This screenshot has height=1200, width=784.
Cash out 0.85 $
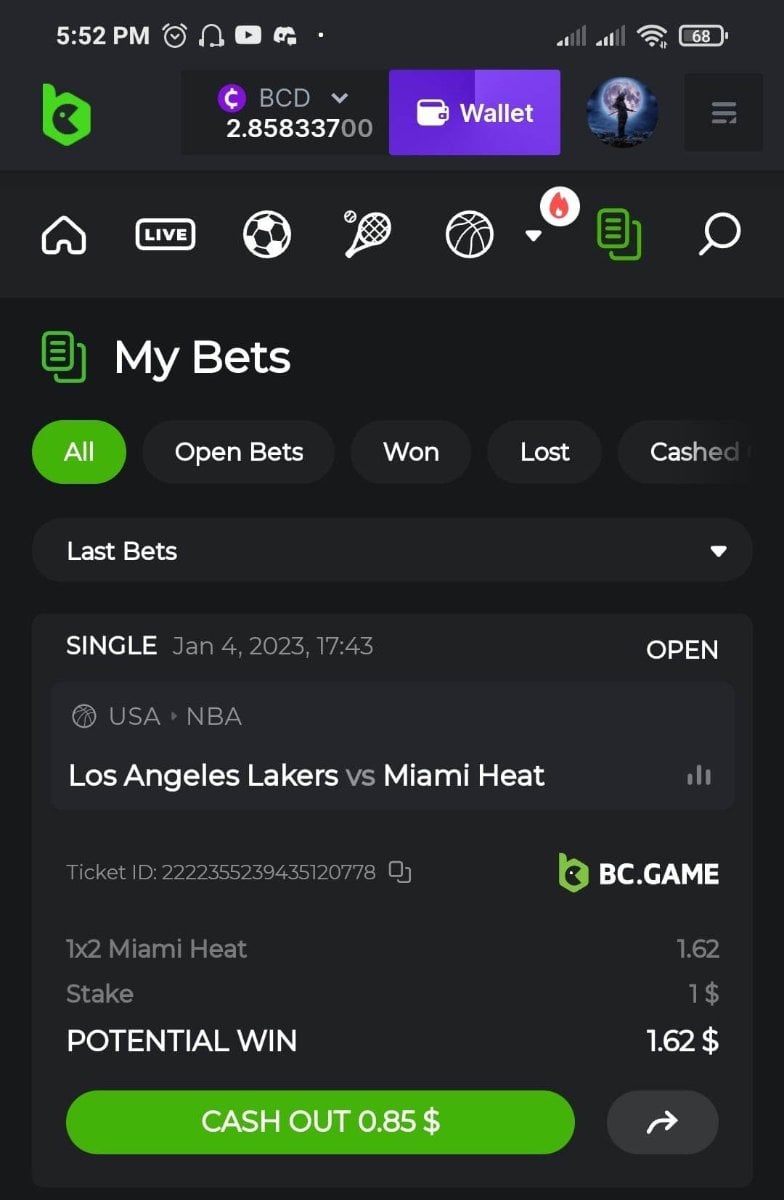click(320, 1122)
